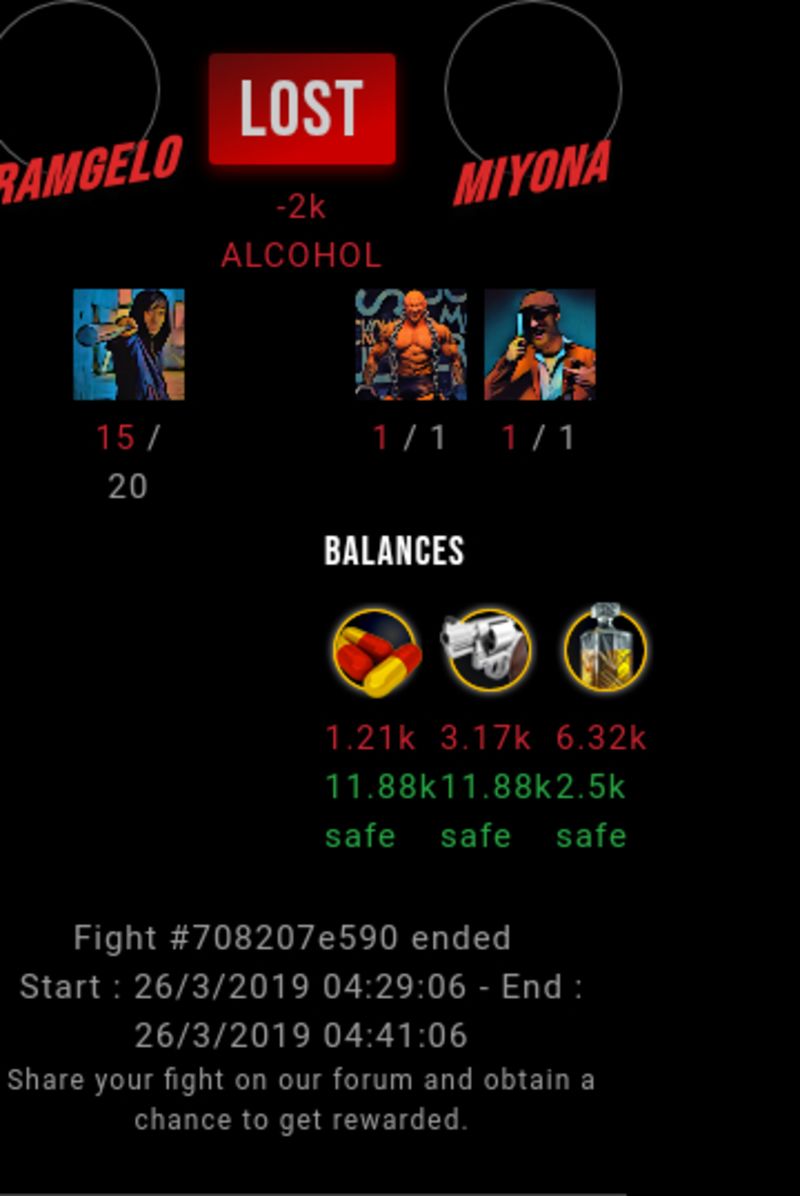
Task: Open the bodybuilder unit card
Action: 411,345
